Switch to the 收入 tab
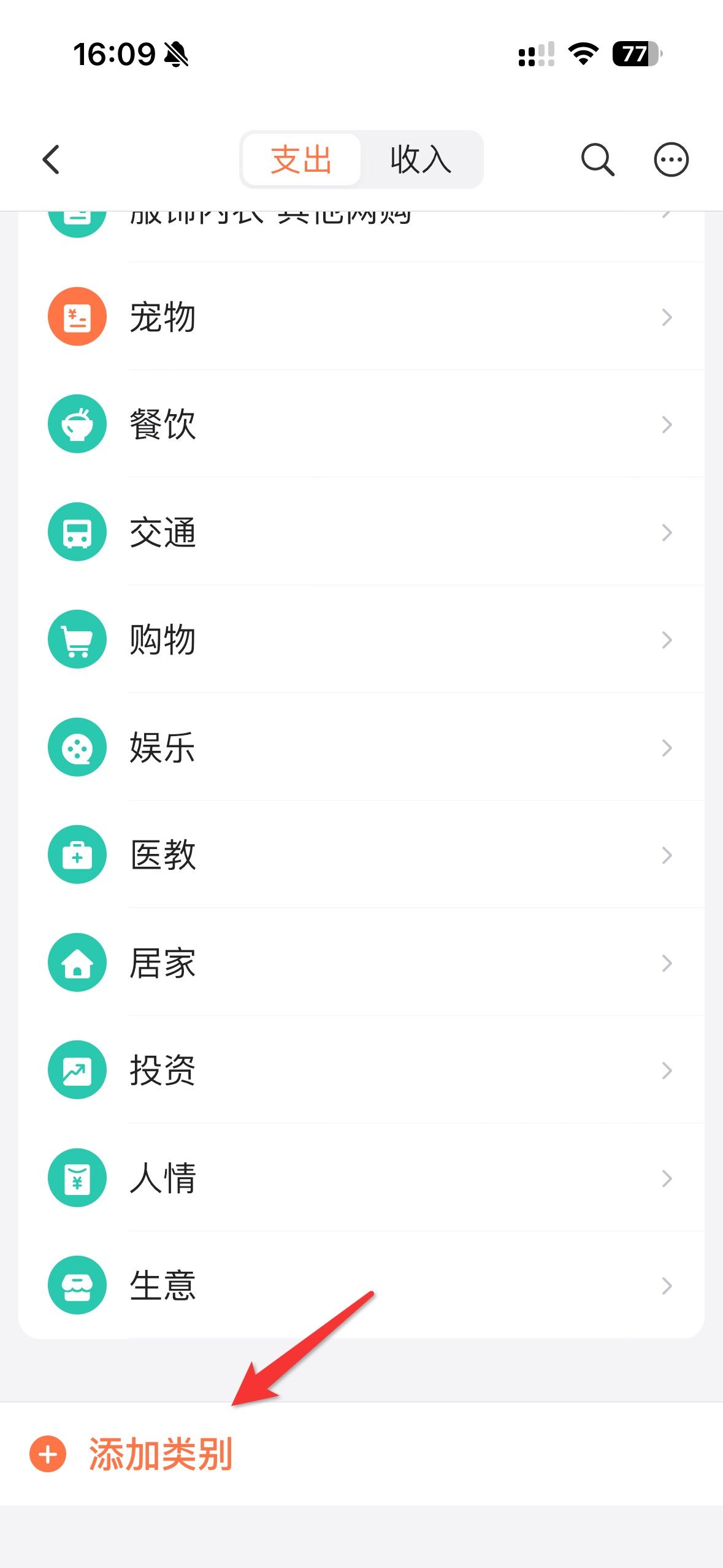Image resolution: width=723 pixels, height=1568 pixels. point(421,160)
